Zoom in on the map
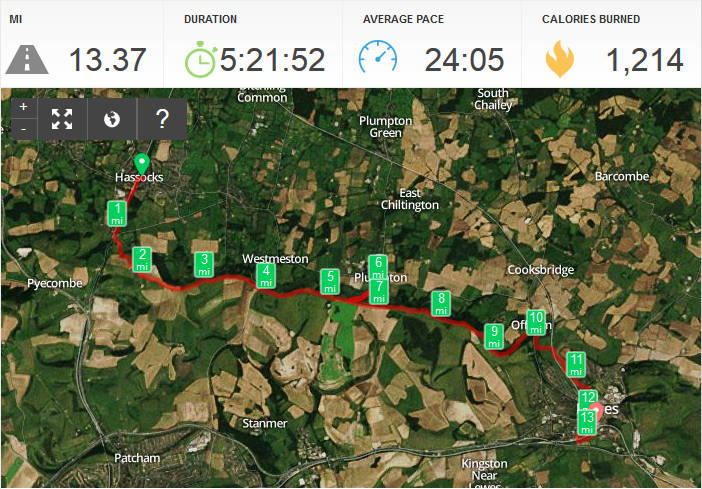This screenshot has width=702, height=489. click(23, 106)
